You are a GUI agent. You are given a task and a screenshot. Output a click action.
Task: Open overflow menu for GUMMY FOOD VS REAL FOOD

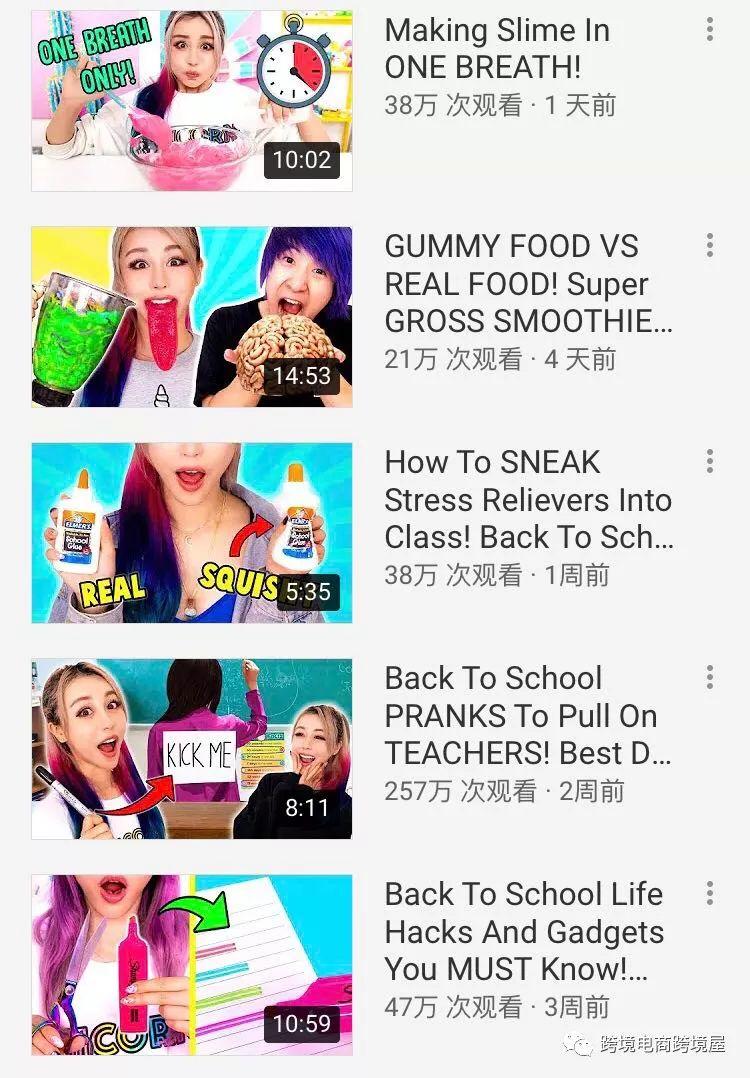click(710, 246)
